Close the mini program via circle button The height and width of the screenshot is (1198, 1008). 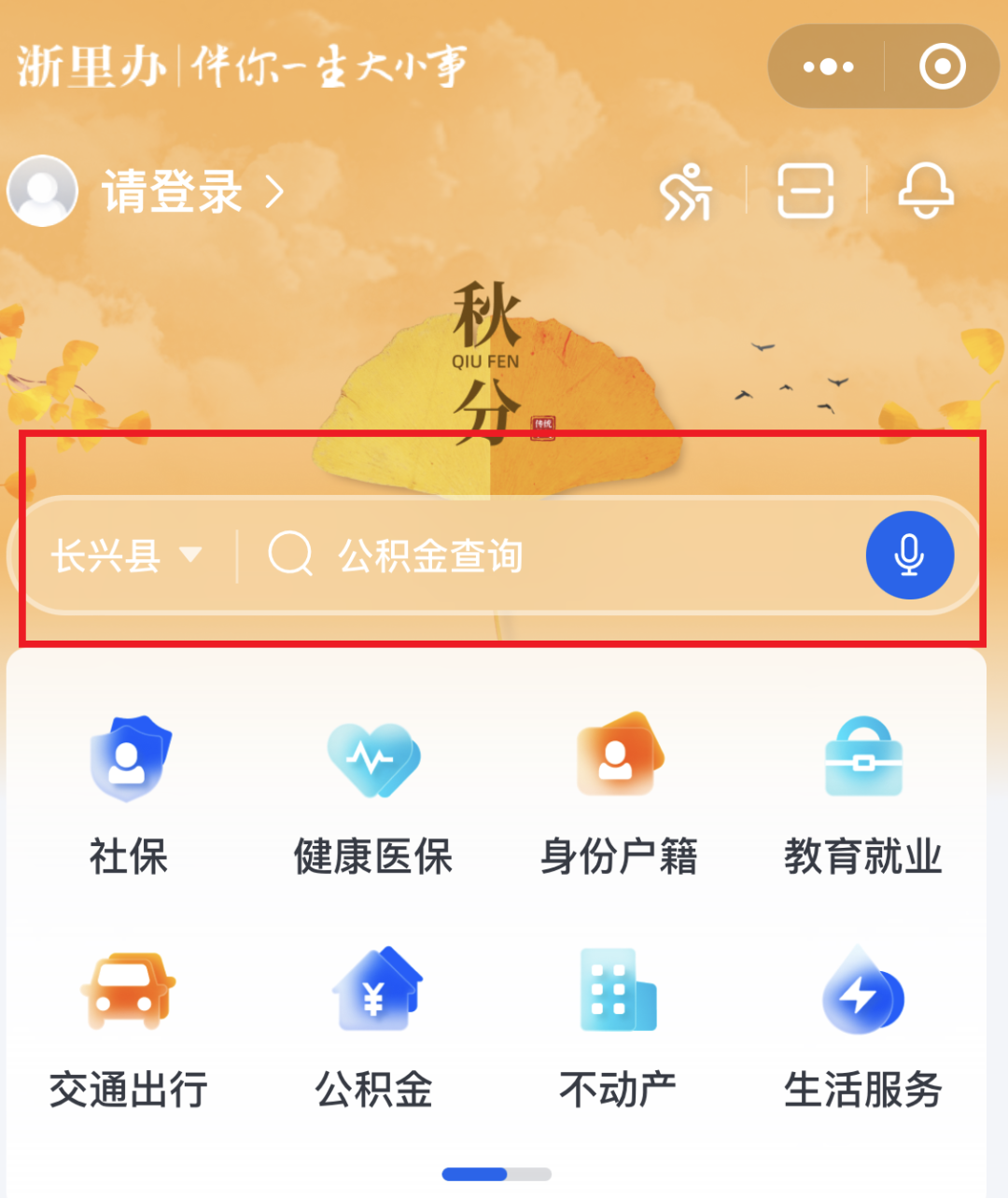click(942, 67)
